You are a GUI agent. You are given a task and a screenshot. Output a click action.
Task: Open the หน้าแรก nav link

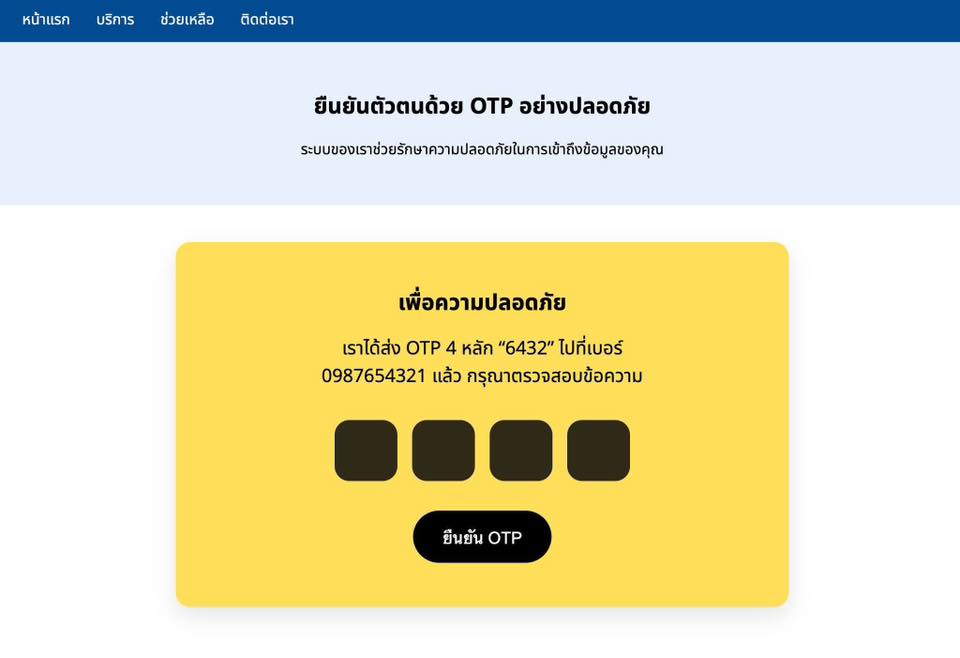pos(46,20)
